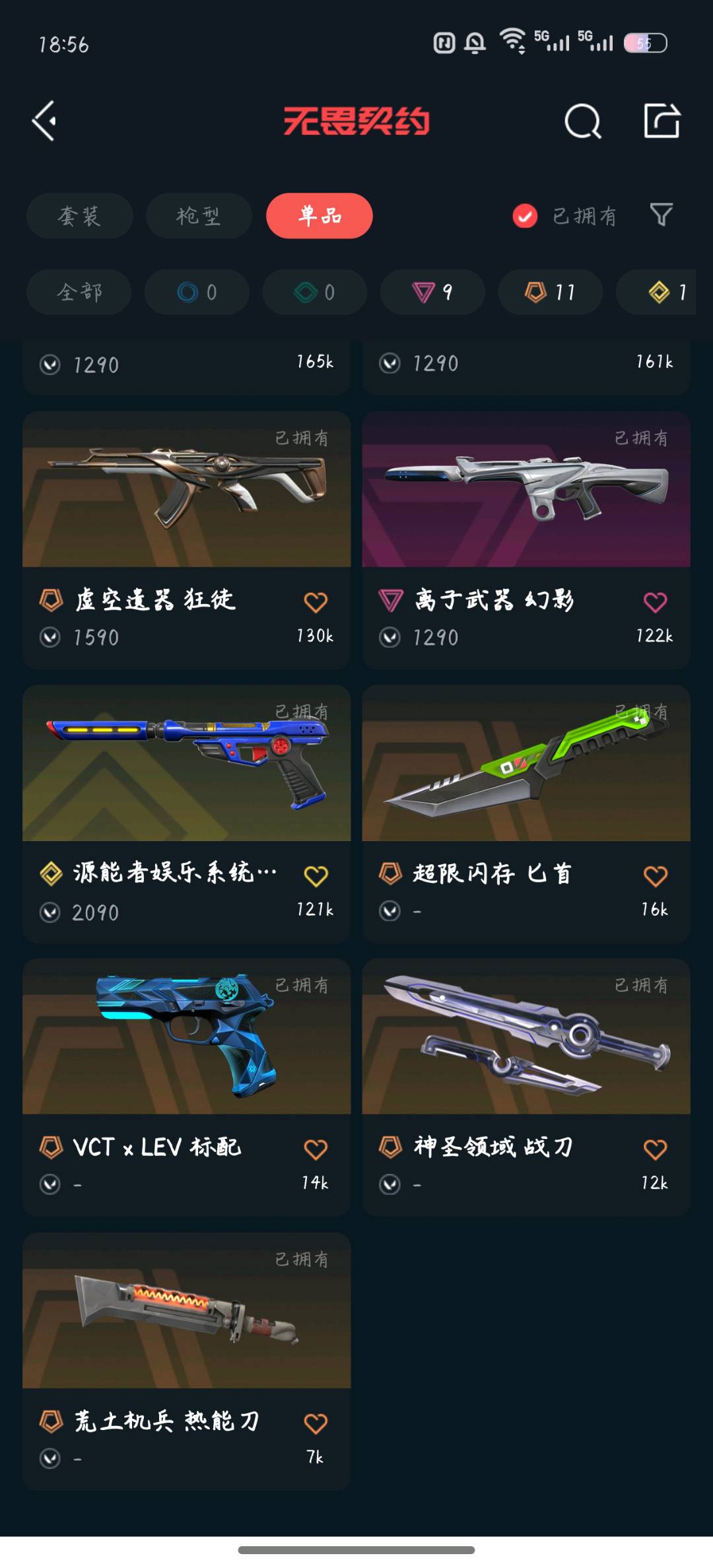Switch to the 套装 tab
713x1568 pixels.
79,216
